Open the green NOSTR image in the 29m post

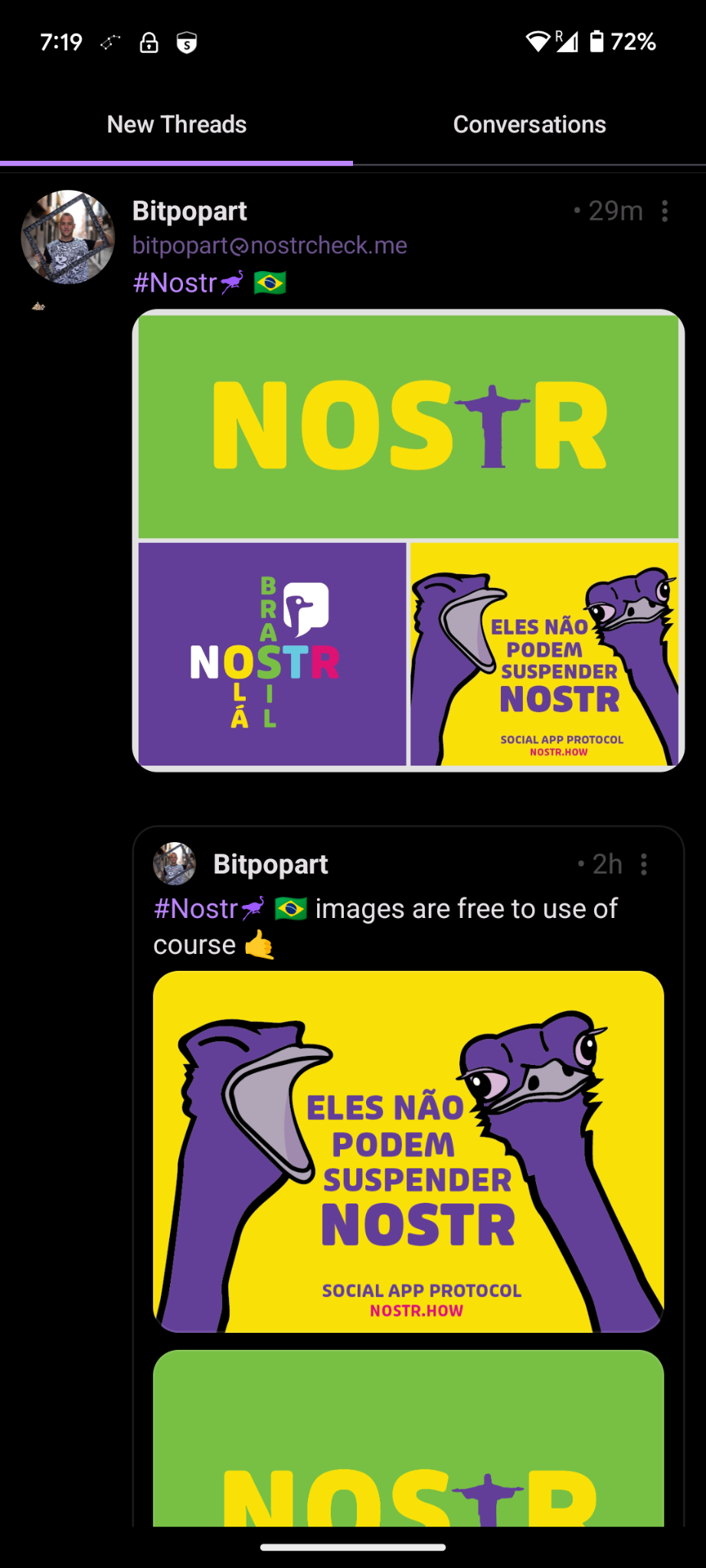408,426
